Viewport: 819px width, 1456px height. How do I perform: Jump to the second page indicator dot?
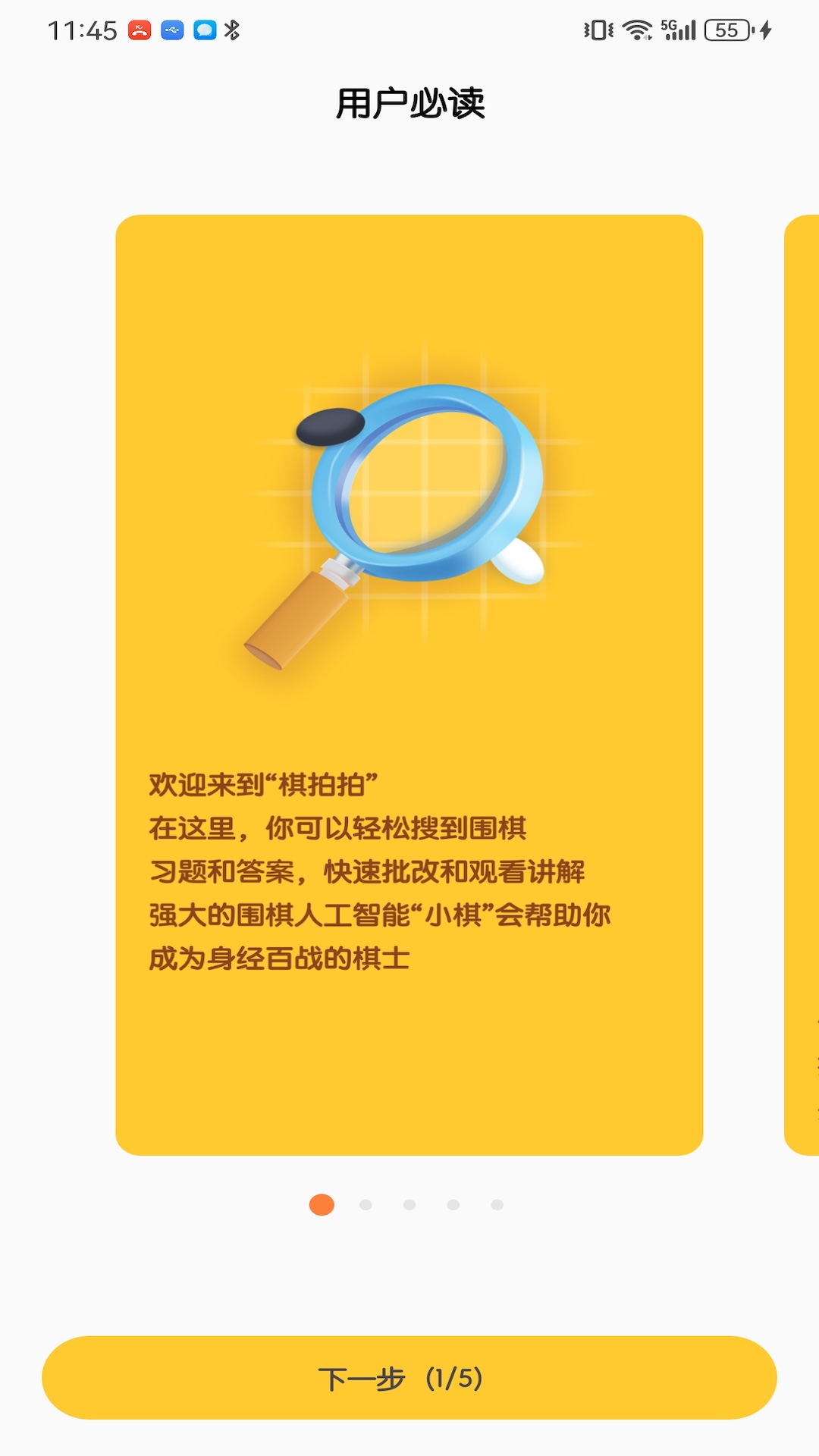pos(366,1205)
